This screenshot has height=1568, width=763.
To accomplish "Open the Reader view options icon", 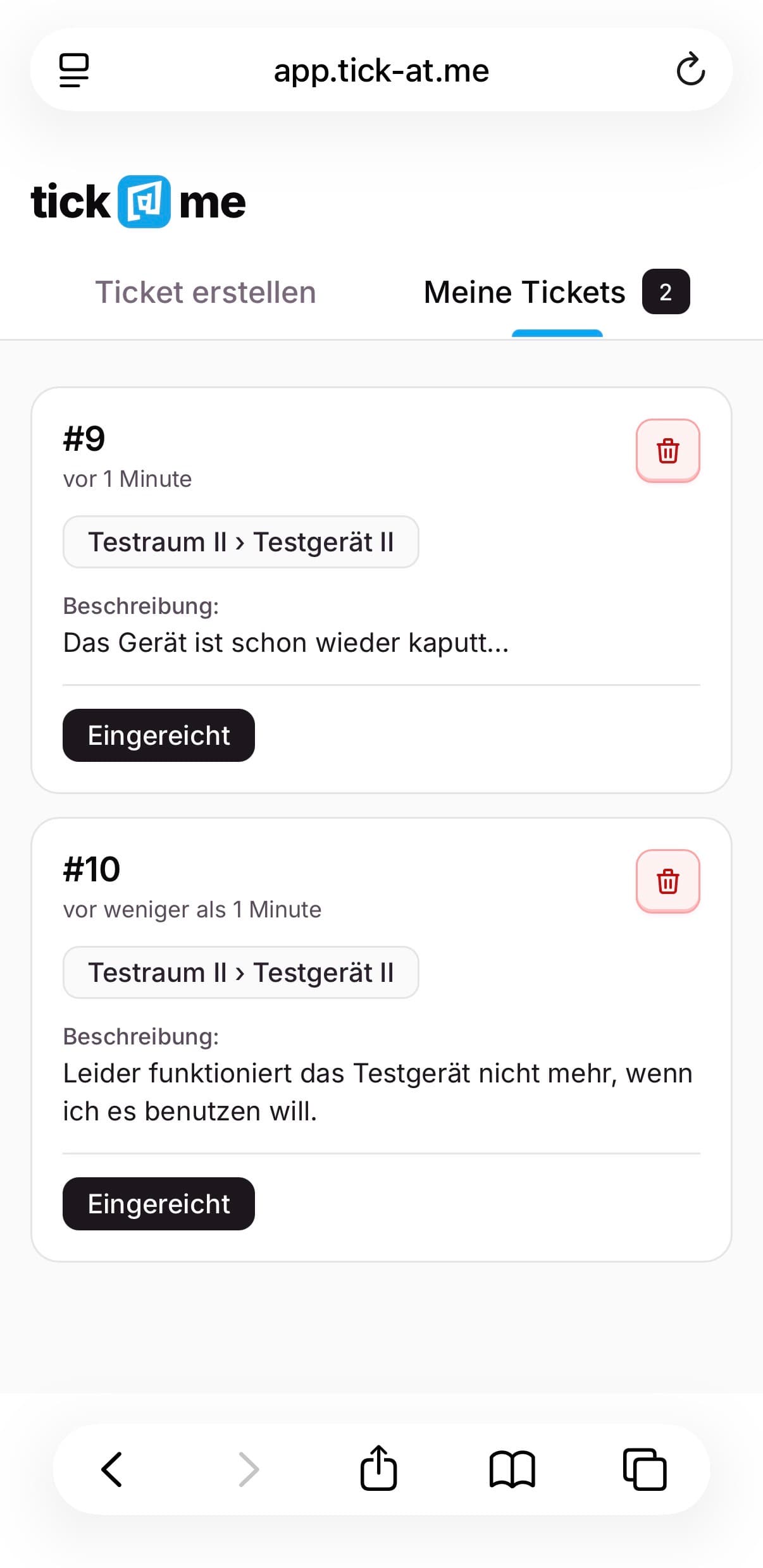I will point(72,70).
